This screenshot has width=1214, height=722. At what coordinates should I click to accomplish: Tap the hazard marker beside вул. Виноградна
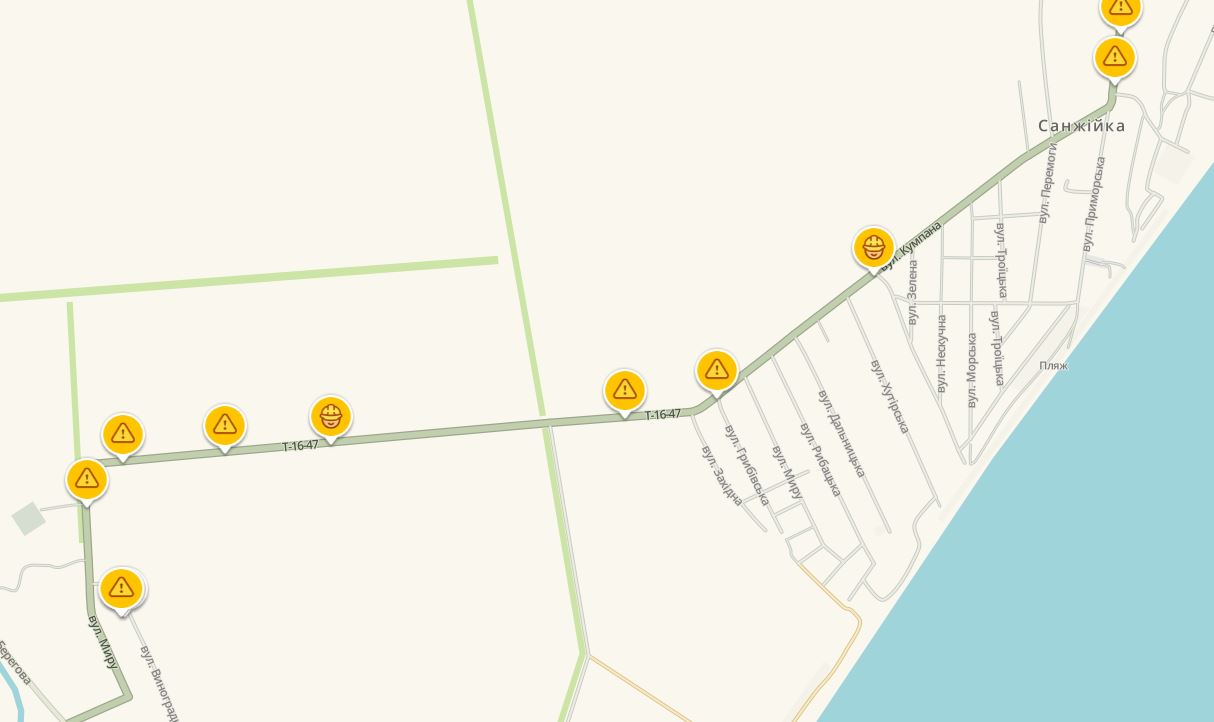tap(122, 588)
